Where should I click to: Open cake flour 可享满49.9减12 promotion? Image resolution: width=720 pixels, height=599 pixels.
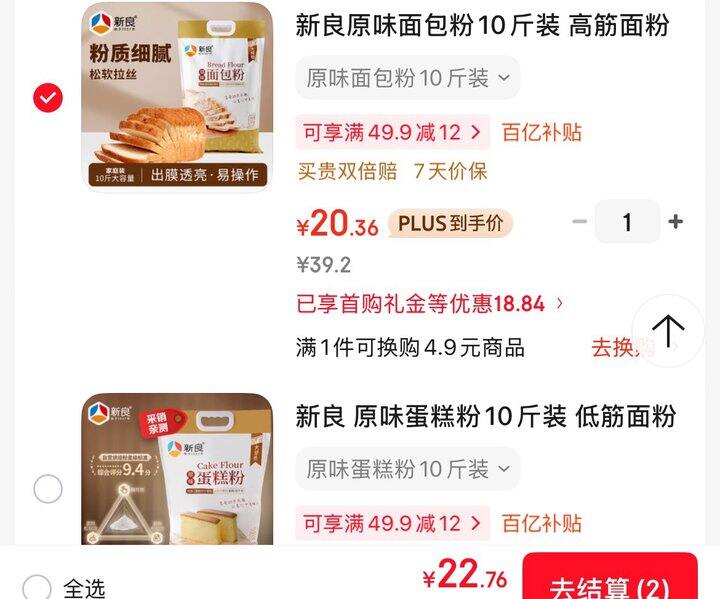coord(392,523)
